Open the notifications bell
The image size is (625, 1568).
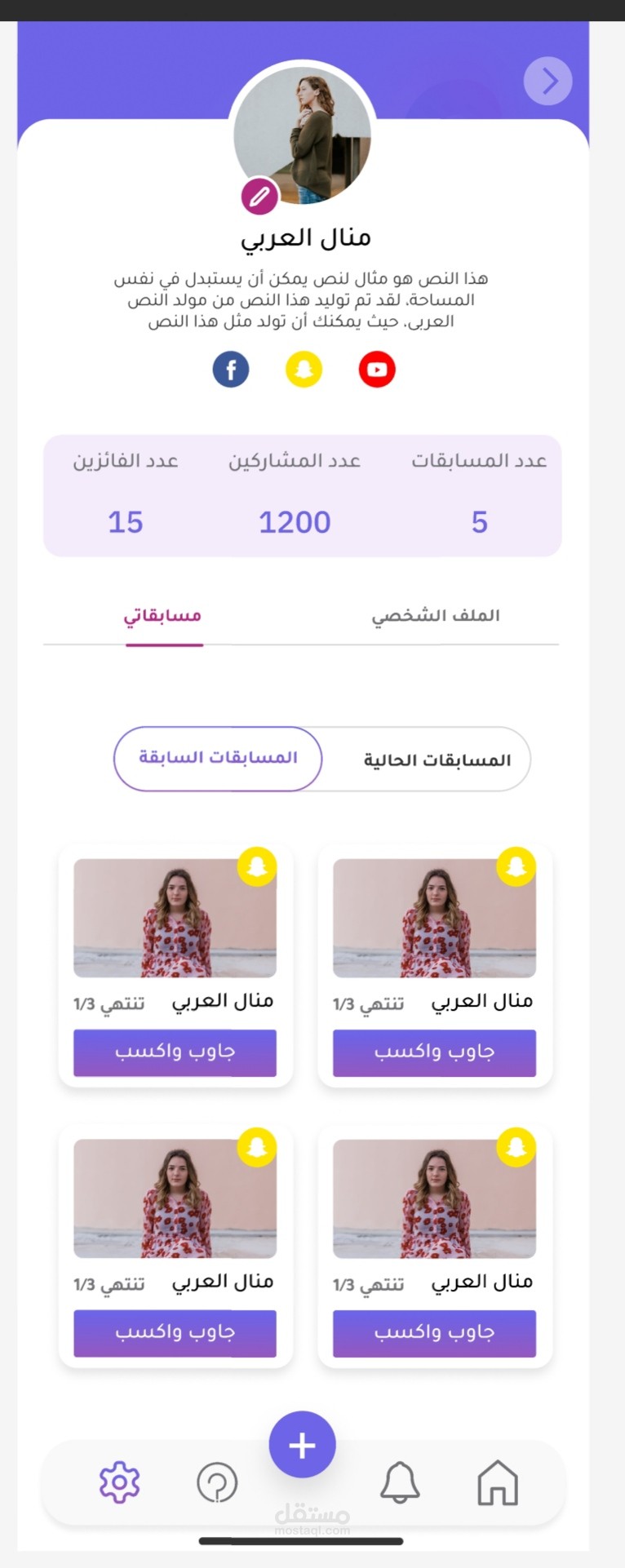(x=400, y=1482)
